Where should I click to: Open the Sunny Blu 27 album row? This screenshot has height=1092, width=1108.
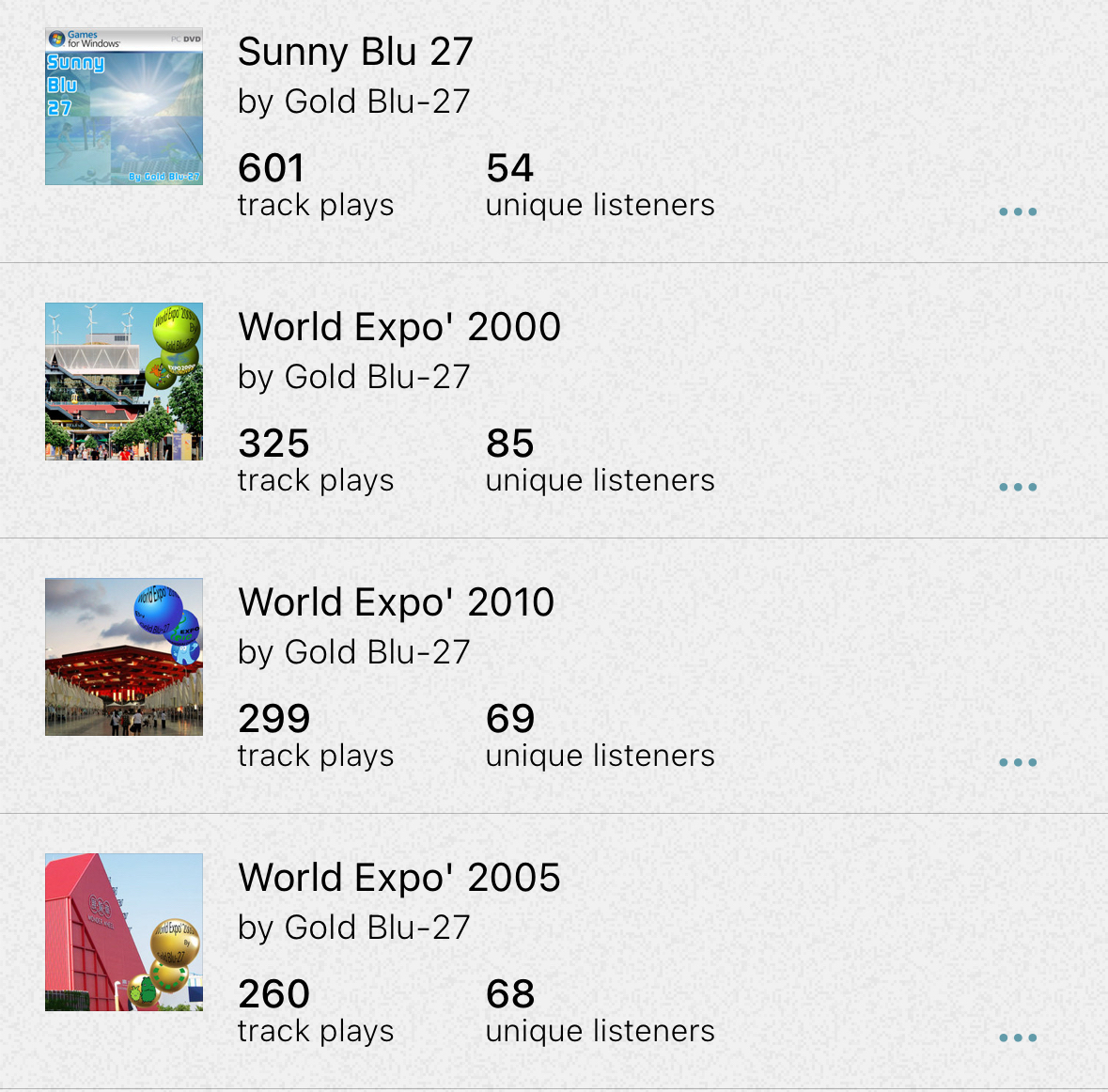(x=355, y=53)
